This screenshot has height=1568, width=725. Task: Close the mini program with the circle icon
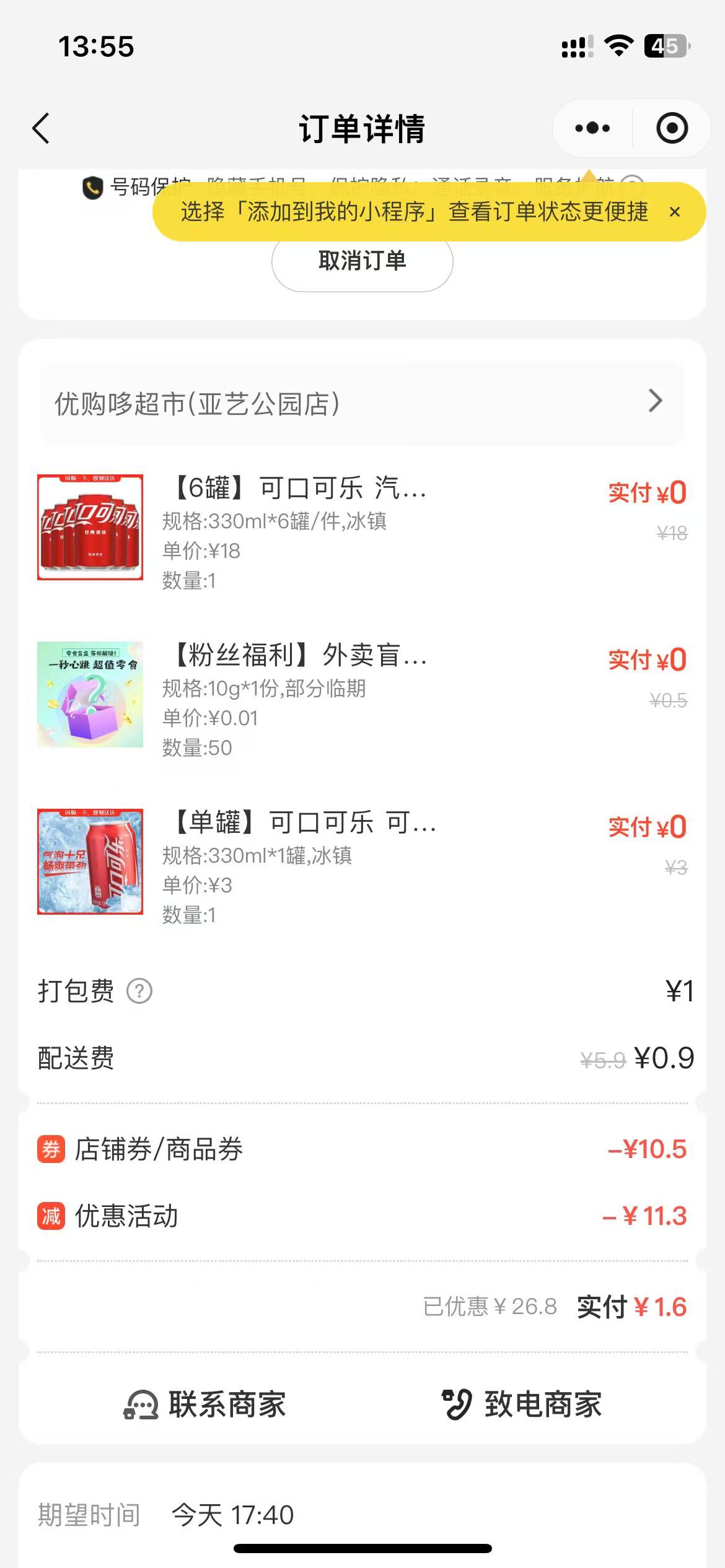pyautogui.click(x=672, y=128)
